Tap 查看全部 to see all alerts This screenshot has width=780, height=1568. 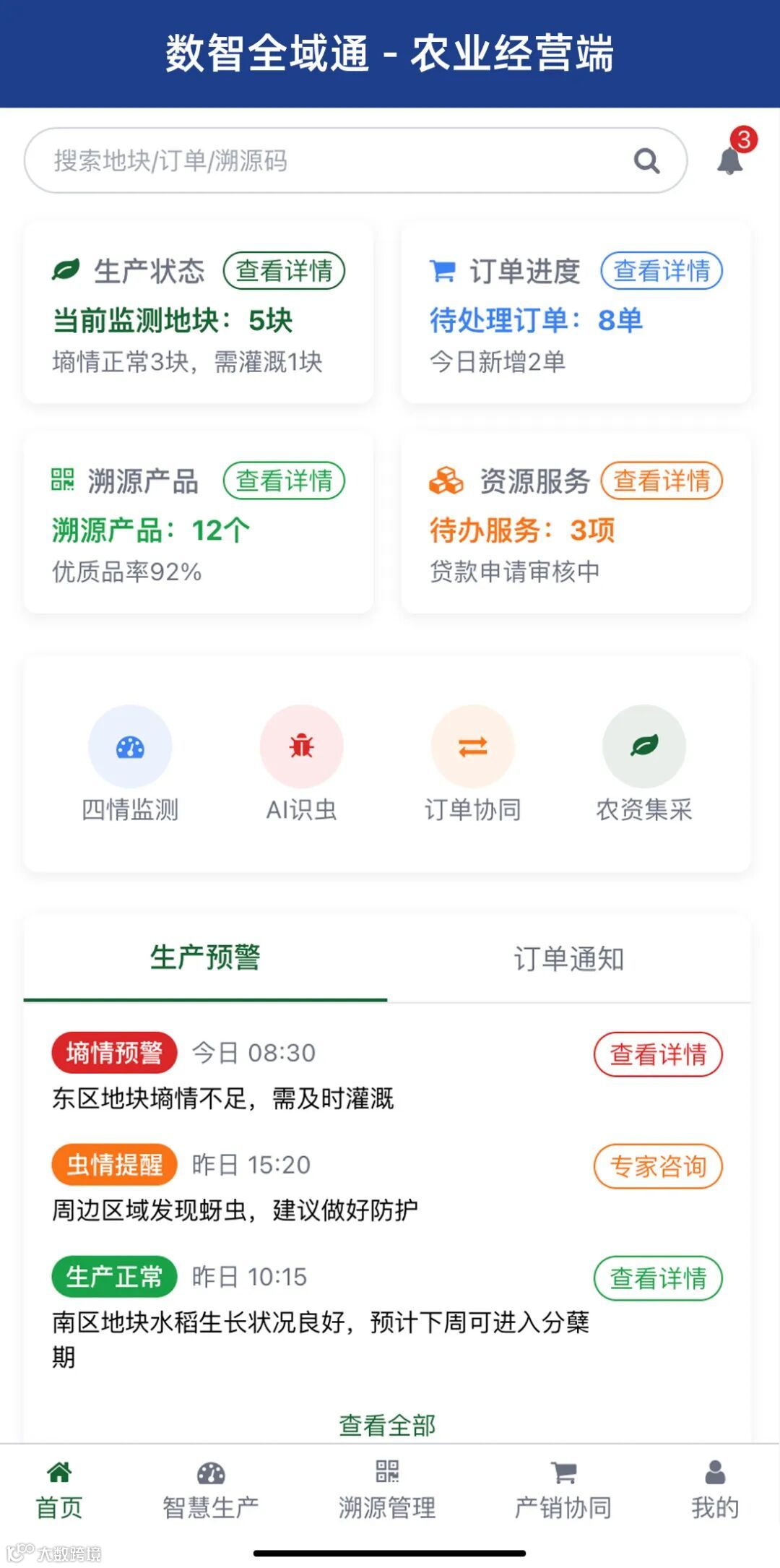(388, 1425)
